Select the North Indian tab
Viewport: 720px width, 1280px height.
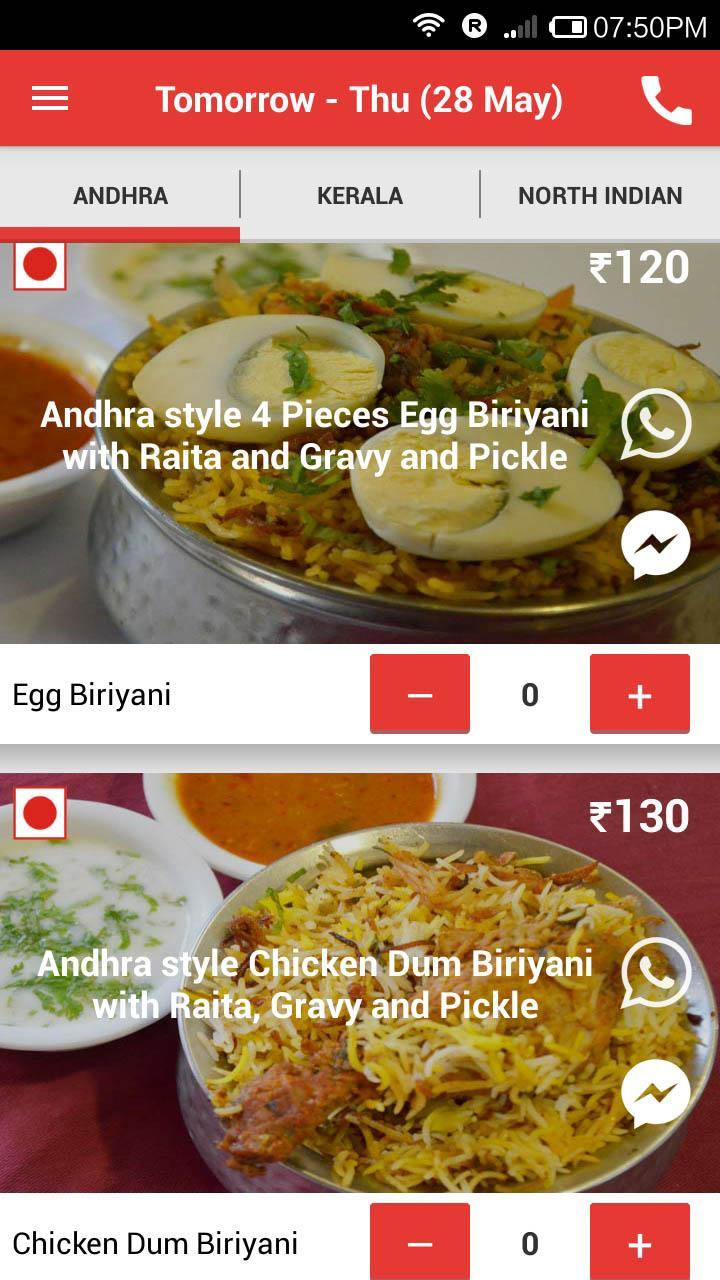(x=600, y=196)
